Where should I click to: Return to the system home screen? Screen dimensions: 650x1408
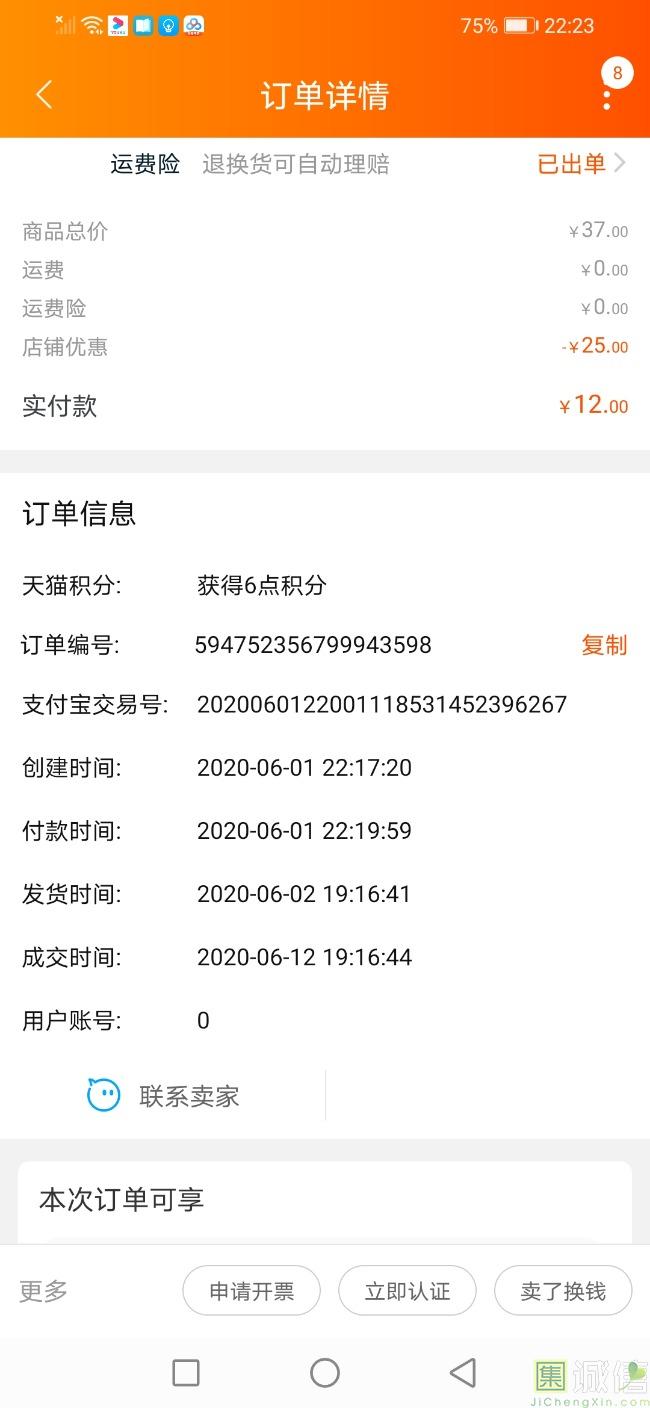(325, 1373)
